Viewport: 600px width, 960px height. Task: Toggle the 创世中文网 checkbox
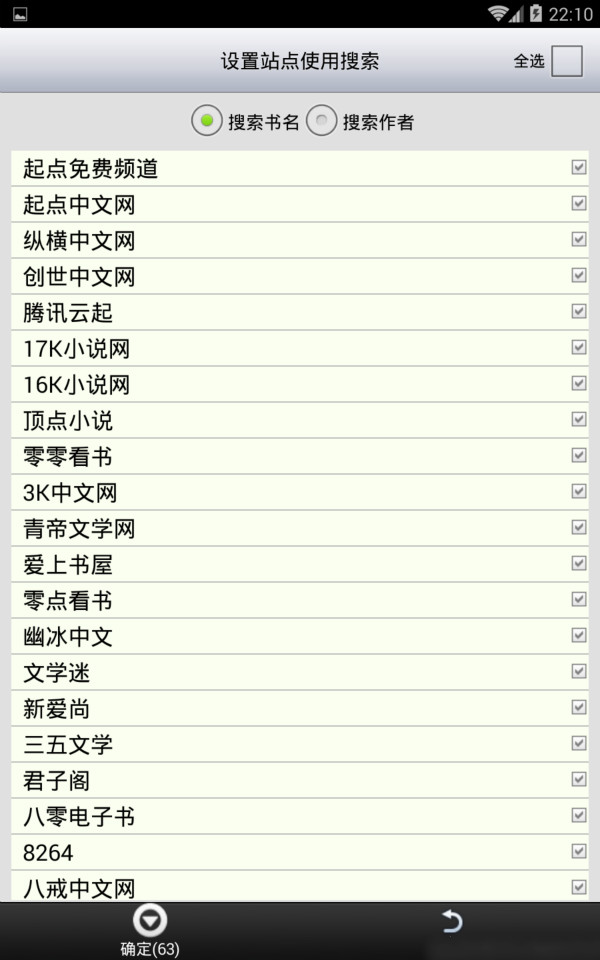(579, 276)
